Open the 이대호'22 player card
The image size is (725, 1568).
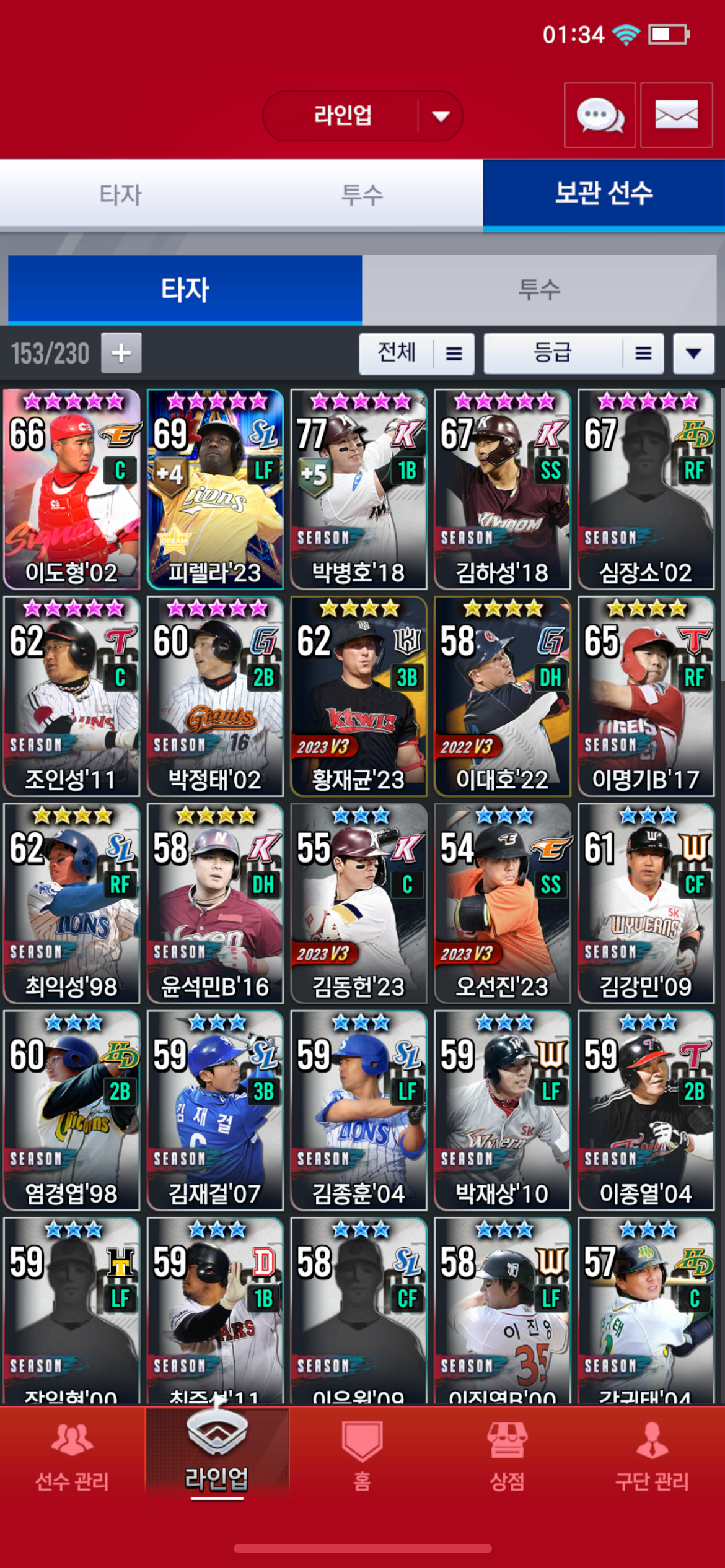coord(503,696)
